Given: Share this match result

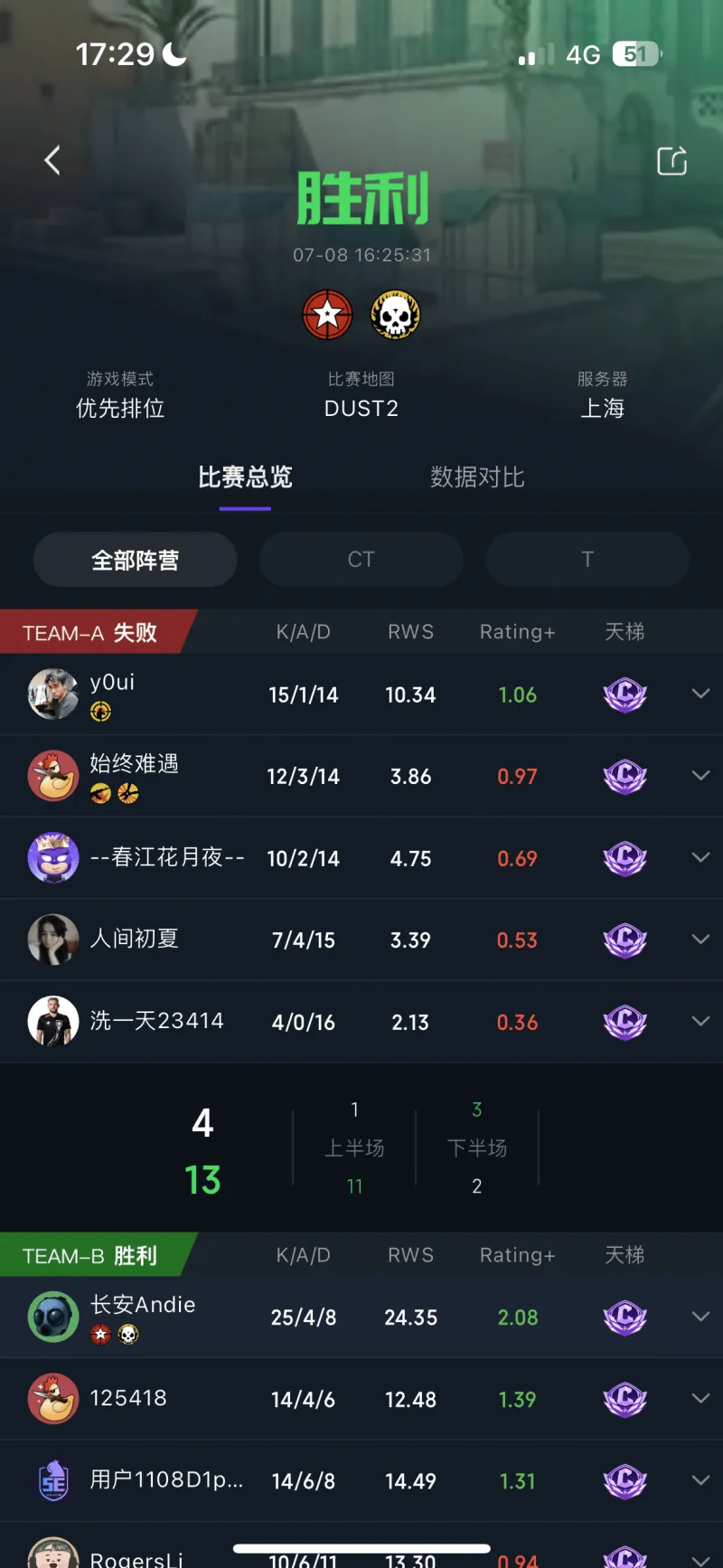Looking at the screenshot, I should pyautogui.click(x=671, y=161).
